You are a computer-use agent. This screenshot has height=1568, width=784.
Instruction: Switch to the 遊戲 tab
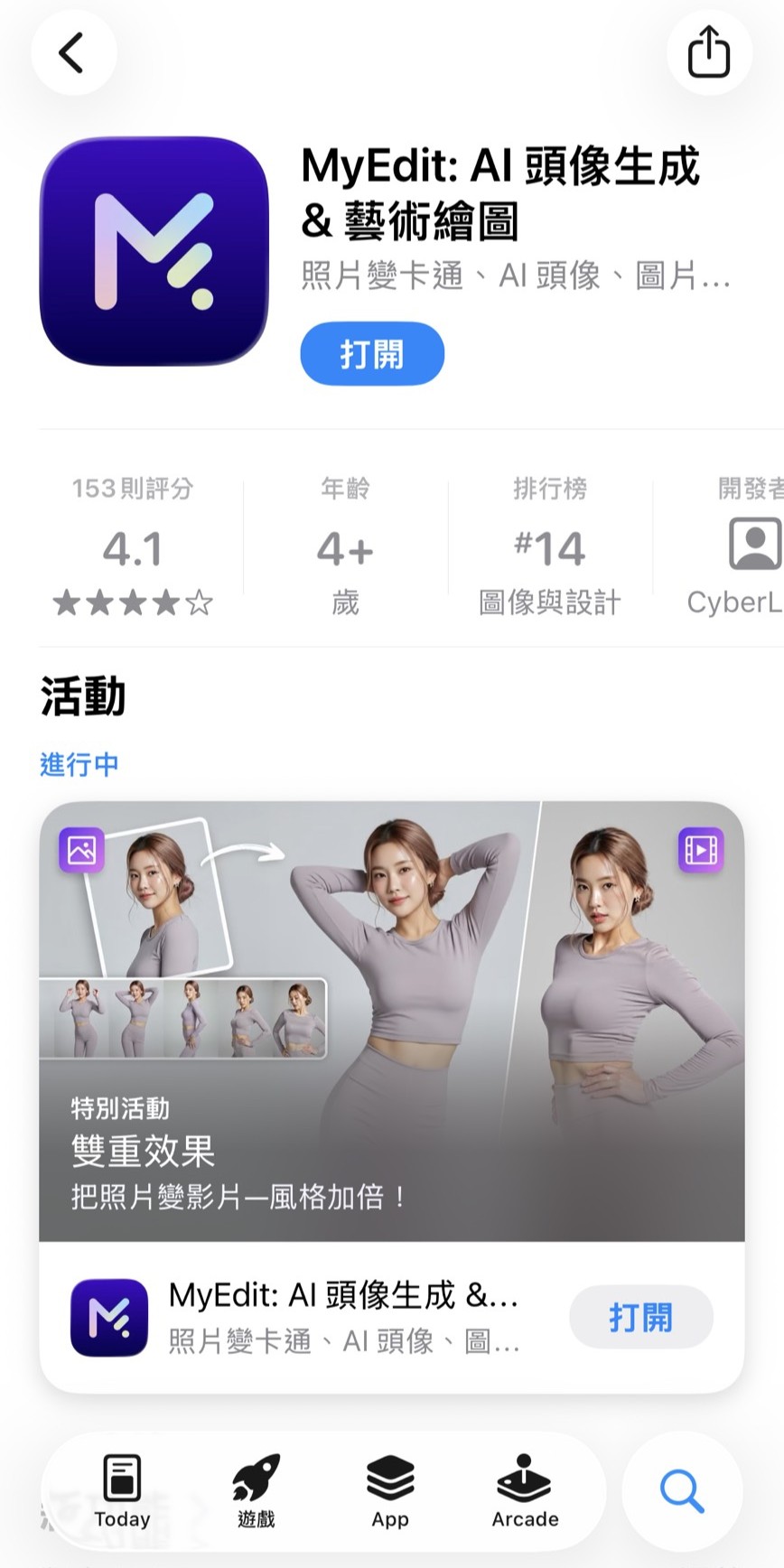tap(257, 1491)
